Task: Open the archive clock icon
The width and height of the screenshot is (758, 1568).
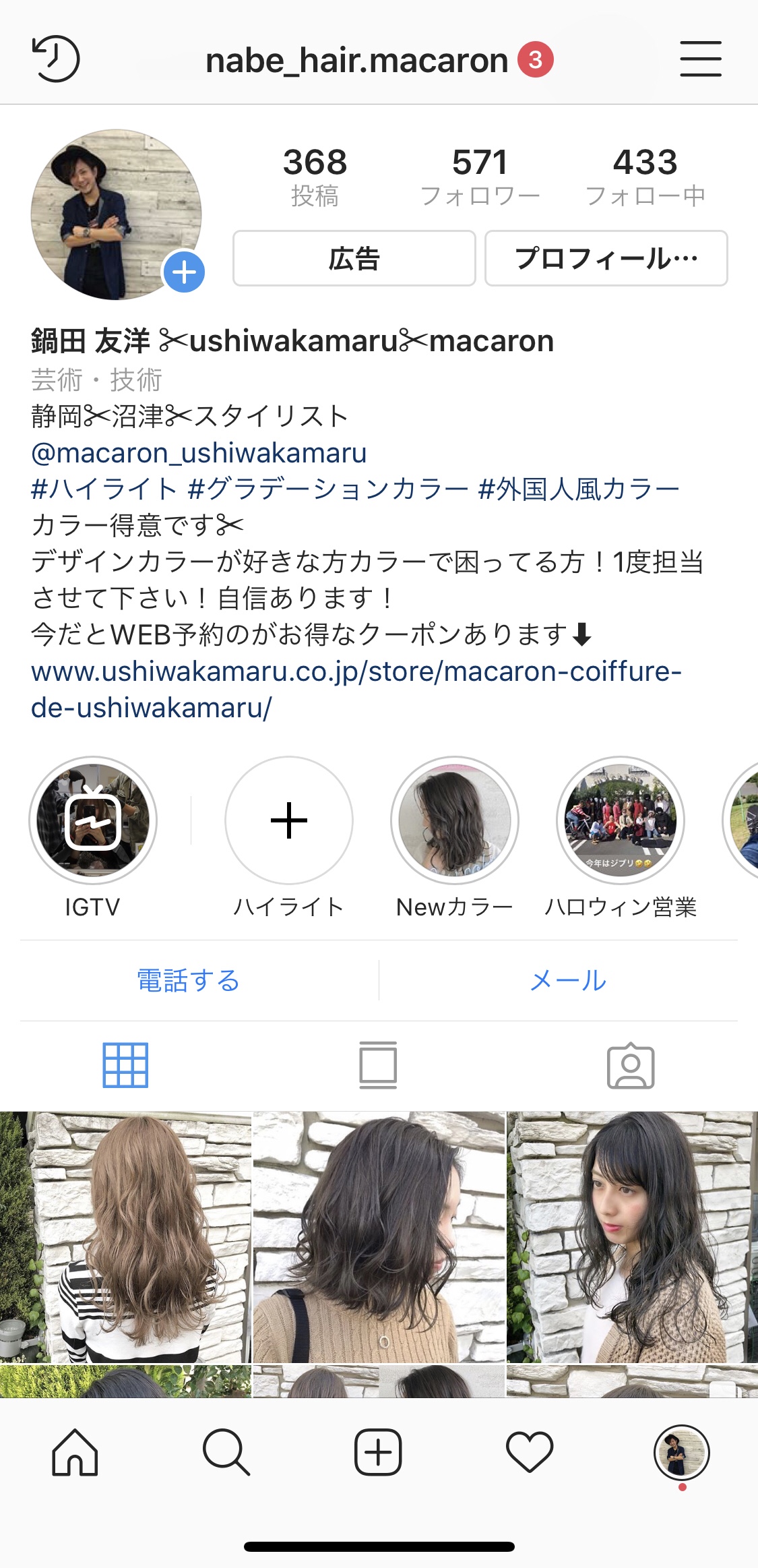Action: 56,59
